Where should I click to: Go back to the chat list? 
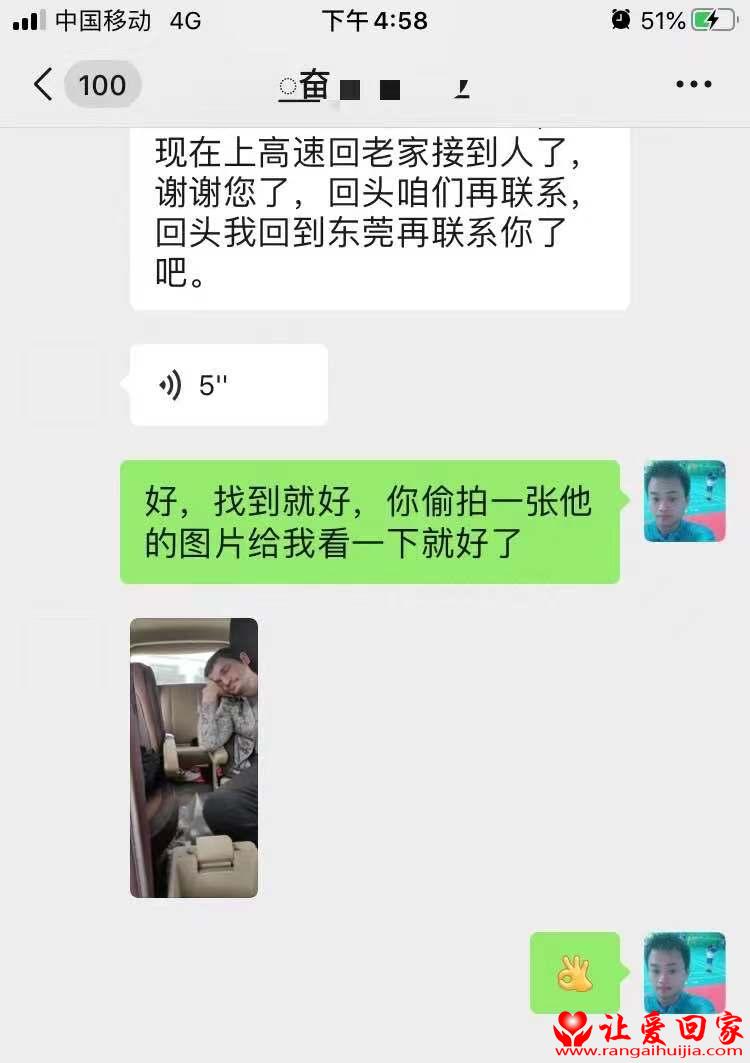43,85
